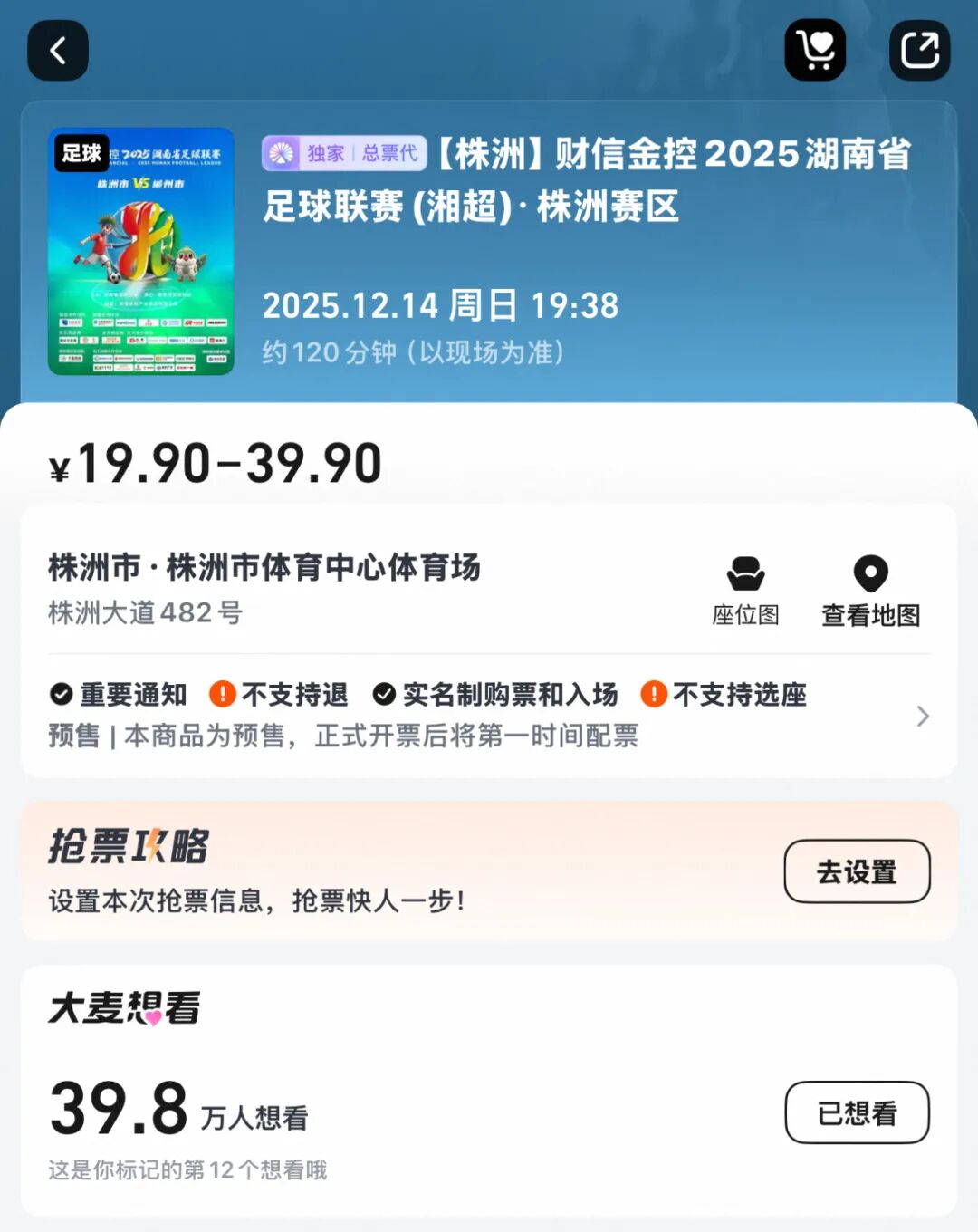Screen dimensions: 978x1232
Task: Open the shopping cart
Action: pos(816,52)
